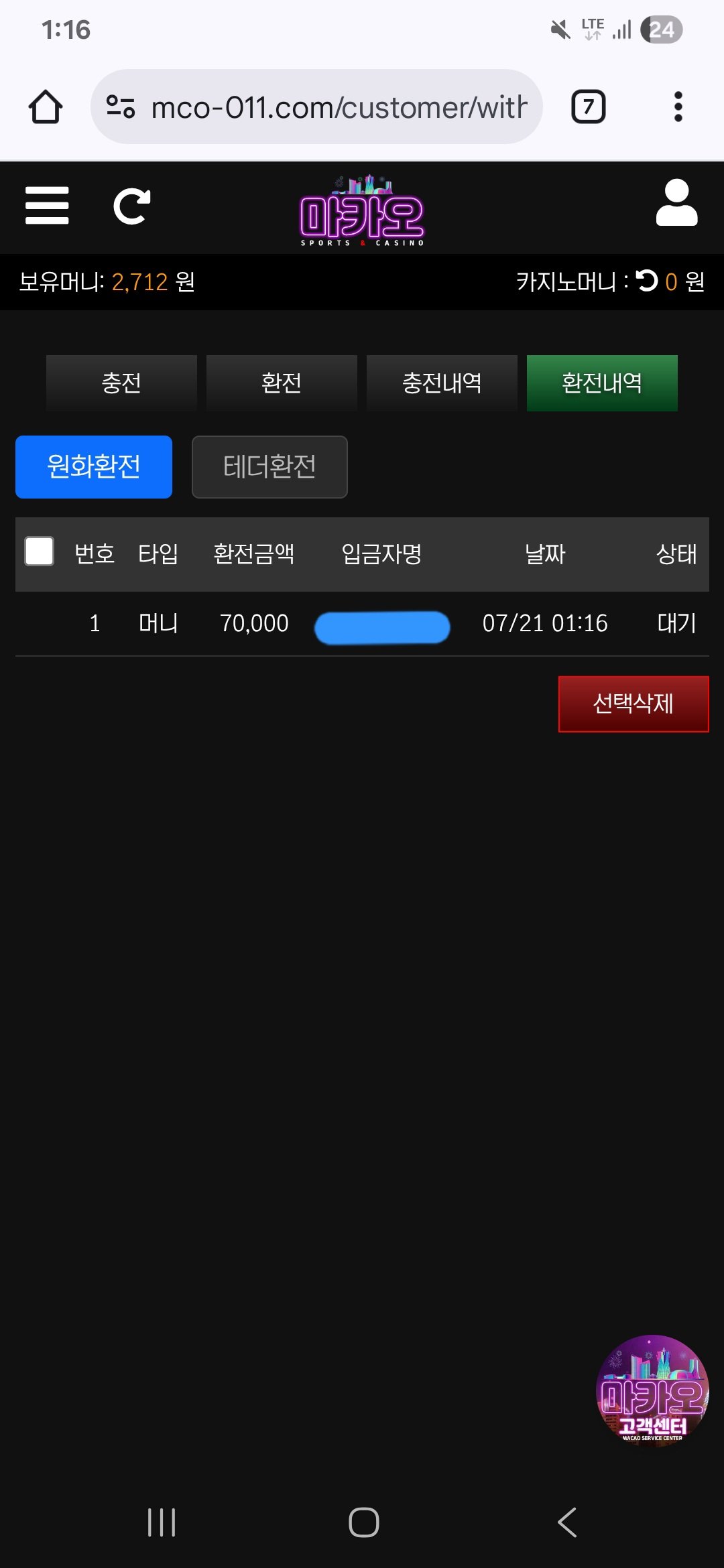The image size is (724, 1568).
Task: Select the 환전내역 tab
Action: pos(601,383)
